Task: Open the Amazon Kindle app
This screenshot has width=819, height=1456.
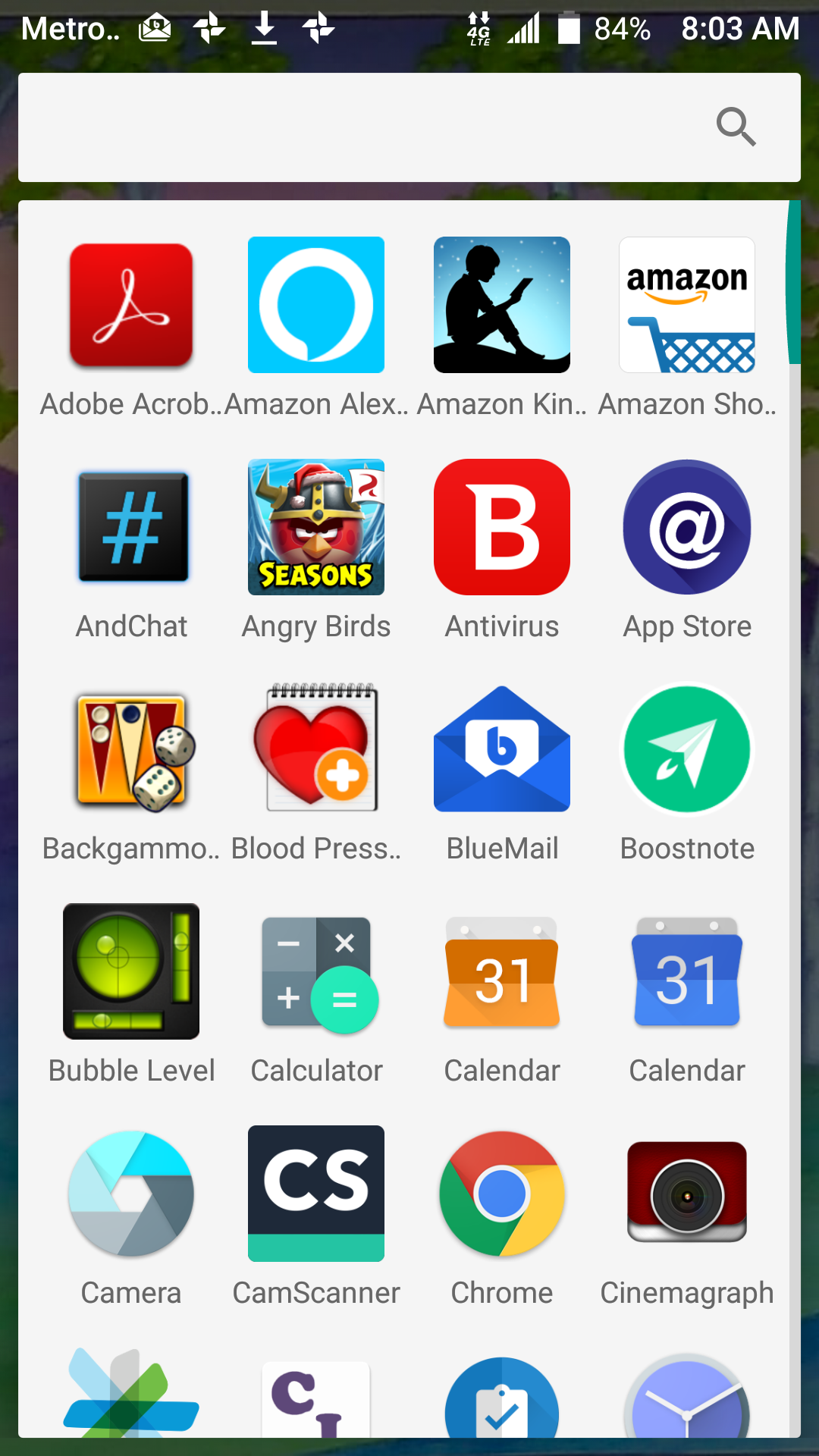Action: (501, 305)
